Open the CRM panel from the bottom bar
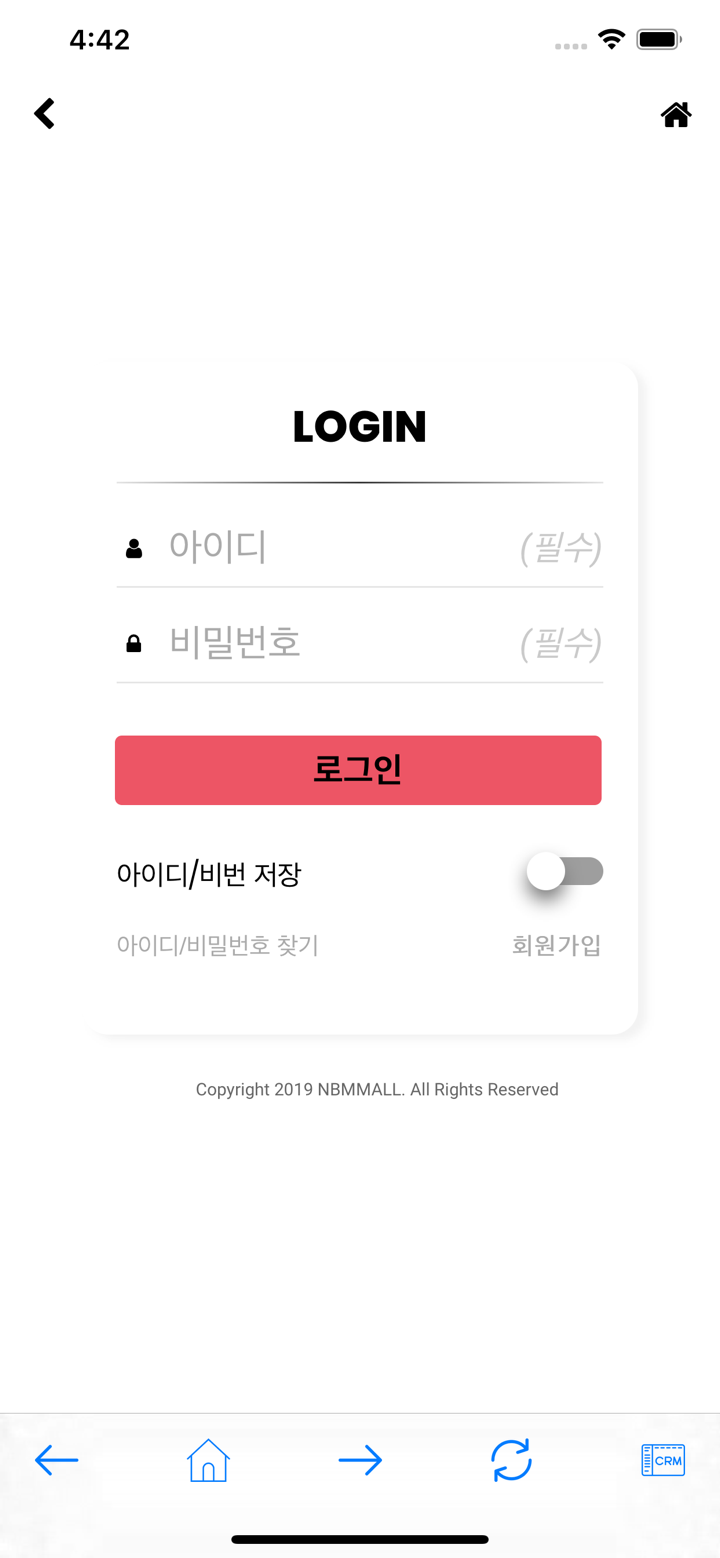This screenshot has height=1558, width=720. click(663, 1460)
